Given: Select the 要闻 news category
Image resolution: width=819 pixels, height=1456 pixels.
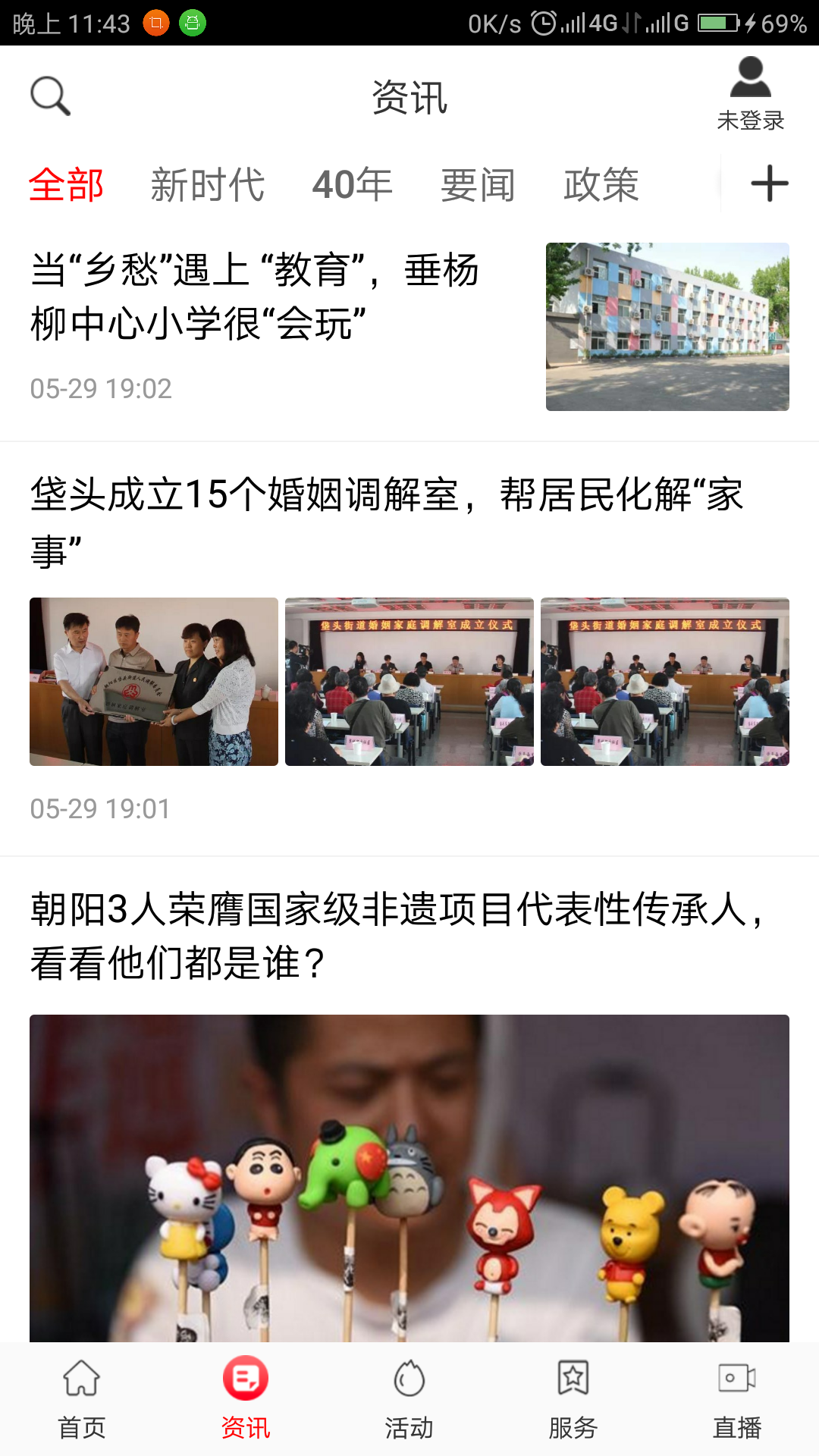Looking at the screenshot, I should tap(478, 184).
